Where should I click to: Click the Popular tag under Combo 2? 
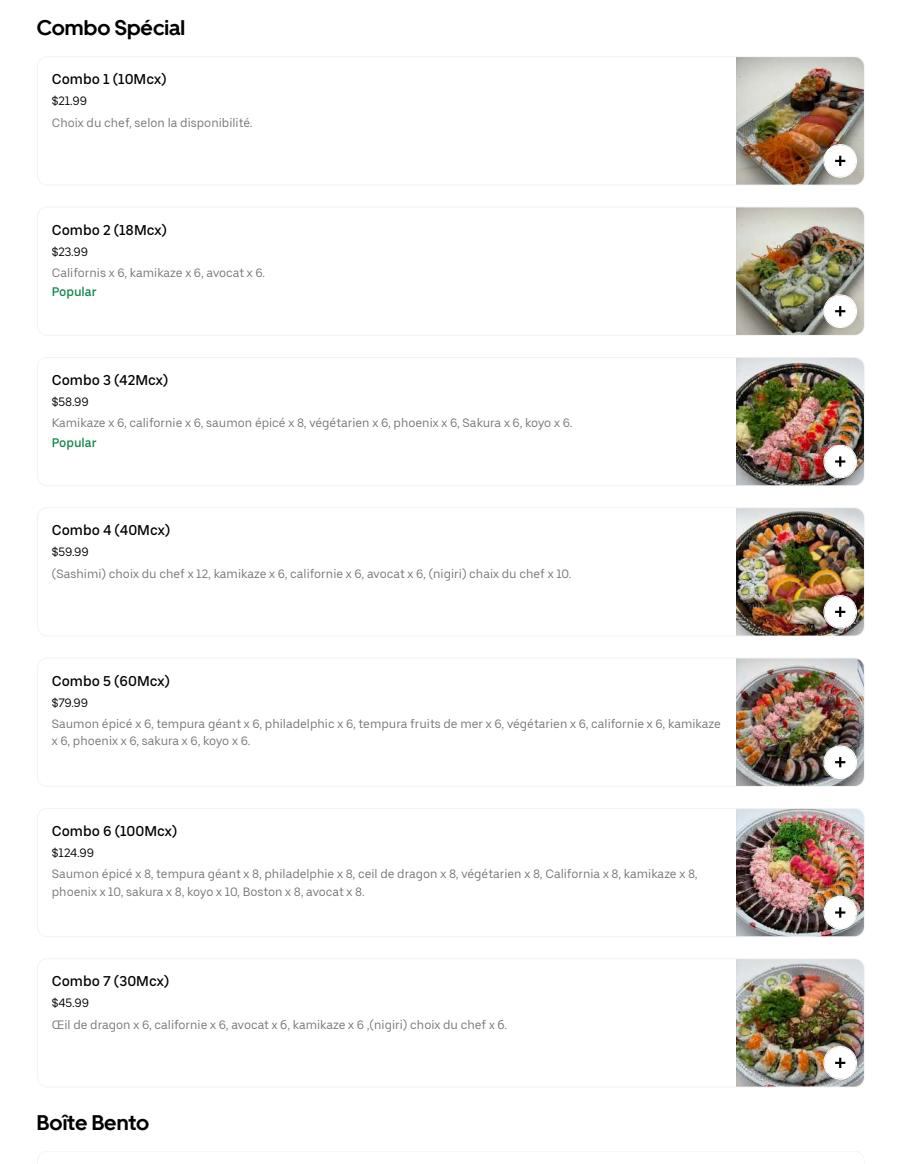point(74,292)
